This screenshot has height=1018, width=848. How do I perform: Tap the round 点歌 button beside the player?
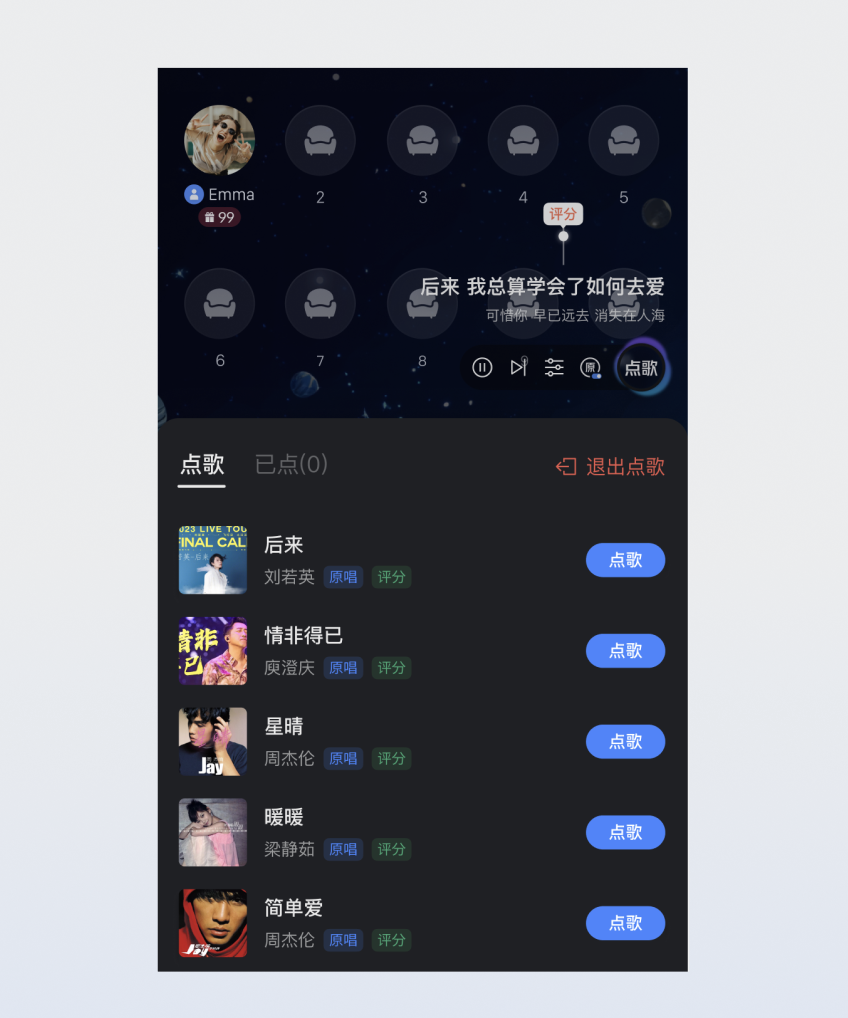pos(641,368)
